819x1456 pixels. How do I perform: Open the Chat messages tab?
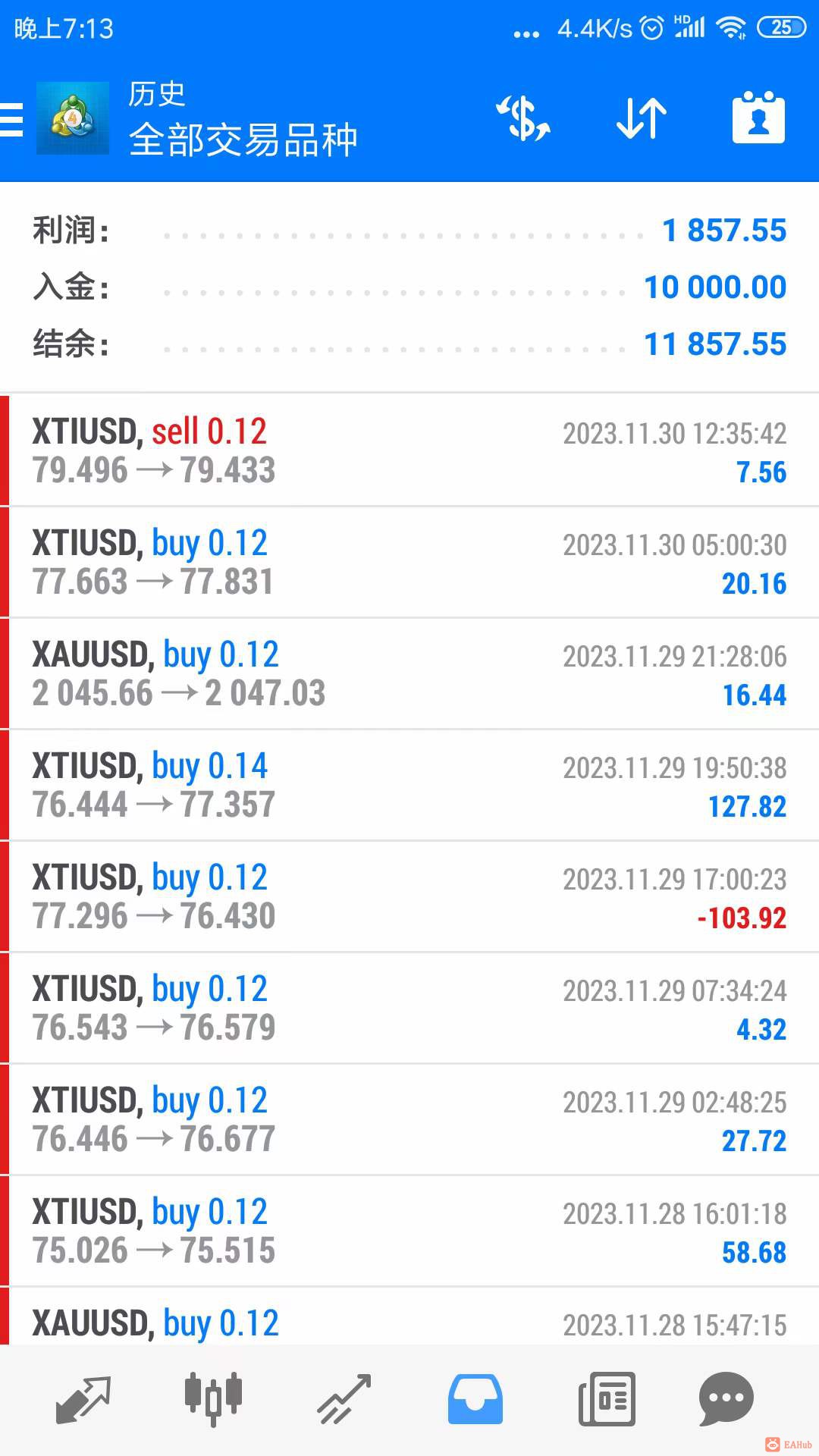click(726, 1398)
